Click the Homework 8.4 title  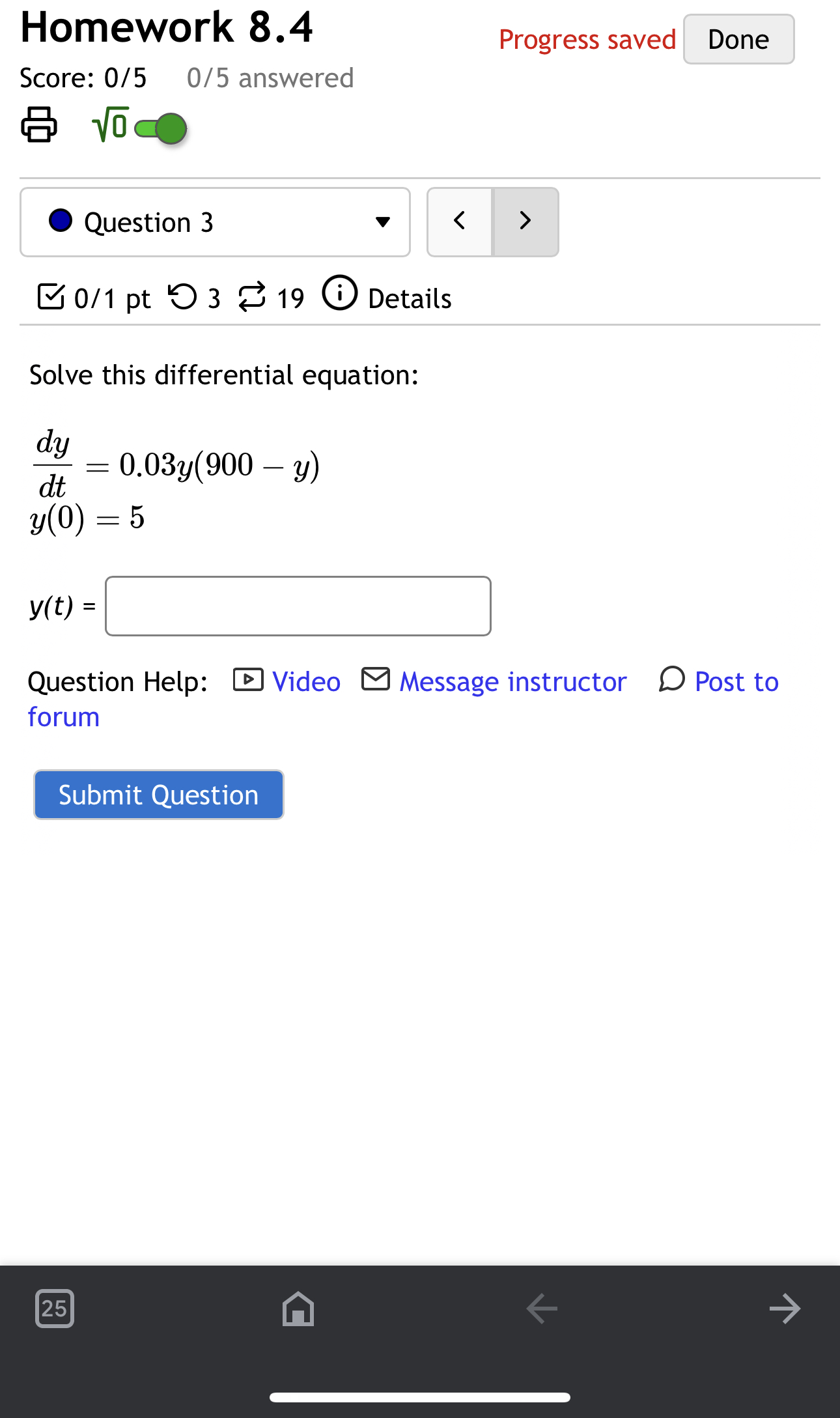coord(165,27)
